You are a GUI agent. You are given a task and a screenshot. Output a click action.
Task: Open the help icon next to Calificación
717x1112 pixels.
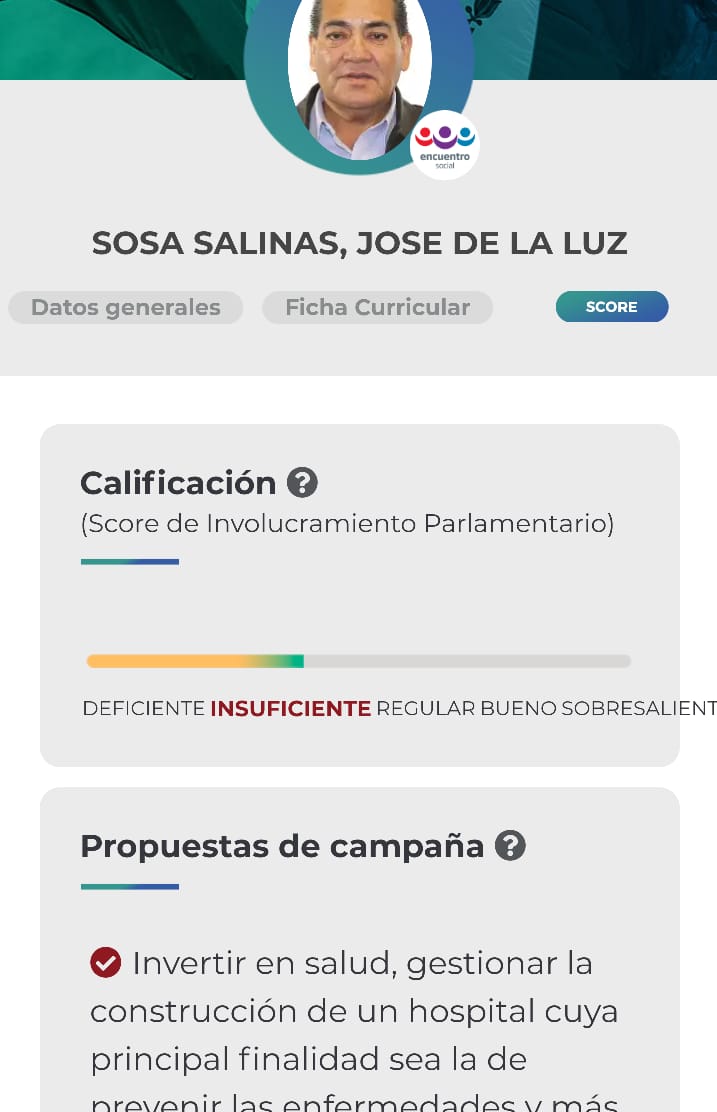click(x=302, y=483)
